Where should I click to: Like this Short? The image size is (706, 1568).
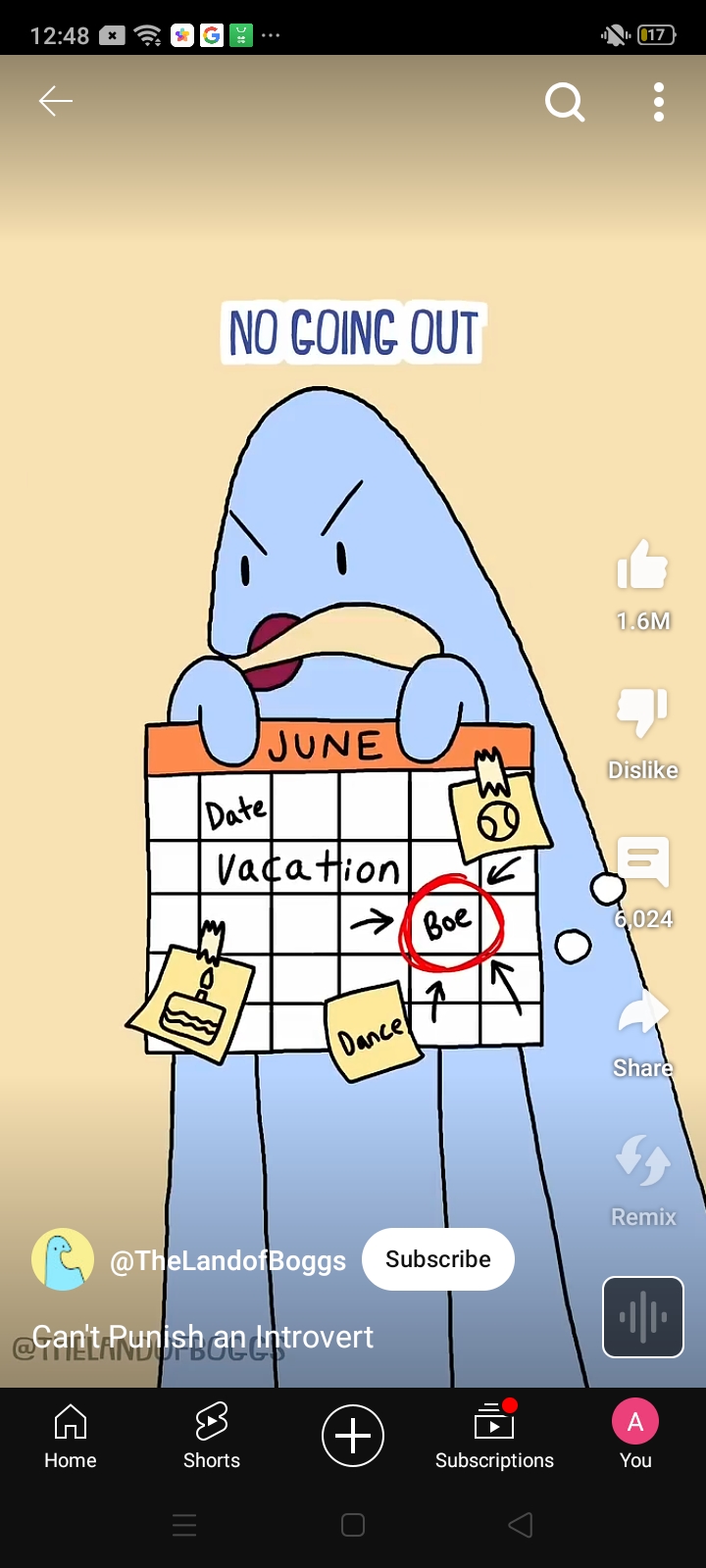point(642,566)
